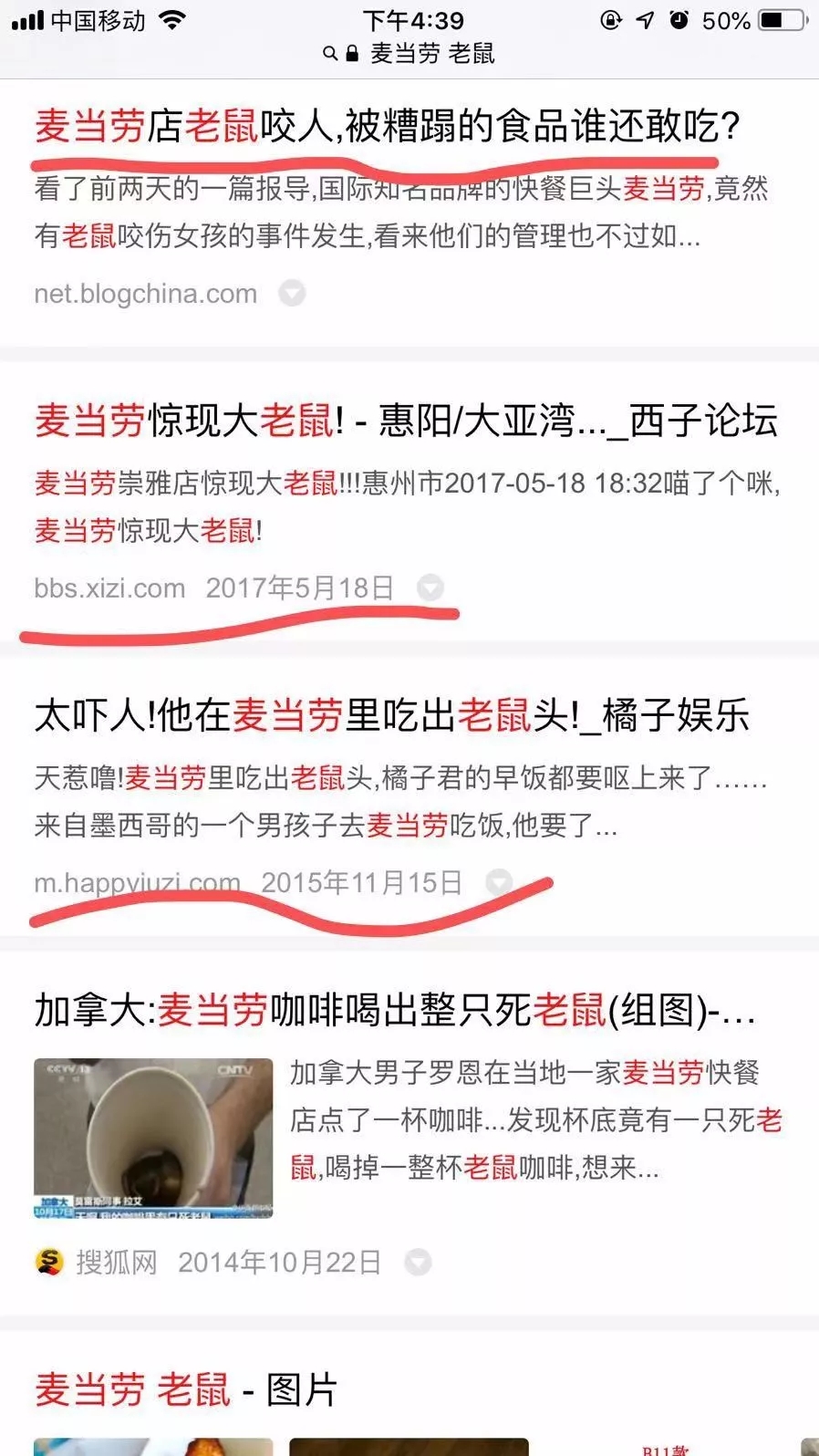Open 麦当劳 老鼠 - 图片 image results
This screenshot has height=1456, width=819.
186,1390
